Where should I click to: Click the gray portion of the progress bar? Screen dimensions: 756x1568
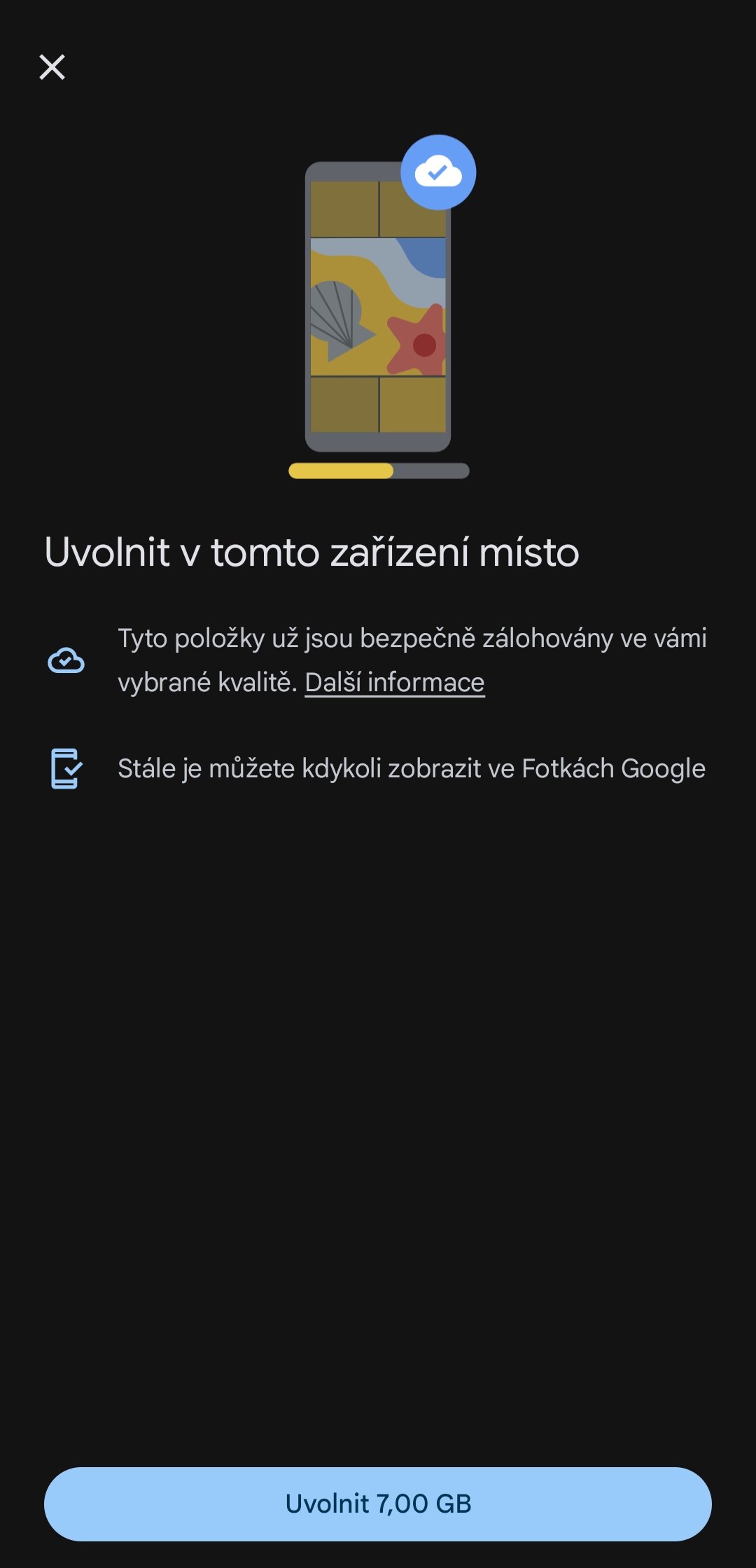click(x=430, y=471)
